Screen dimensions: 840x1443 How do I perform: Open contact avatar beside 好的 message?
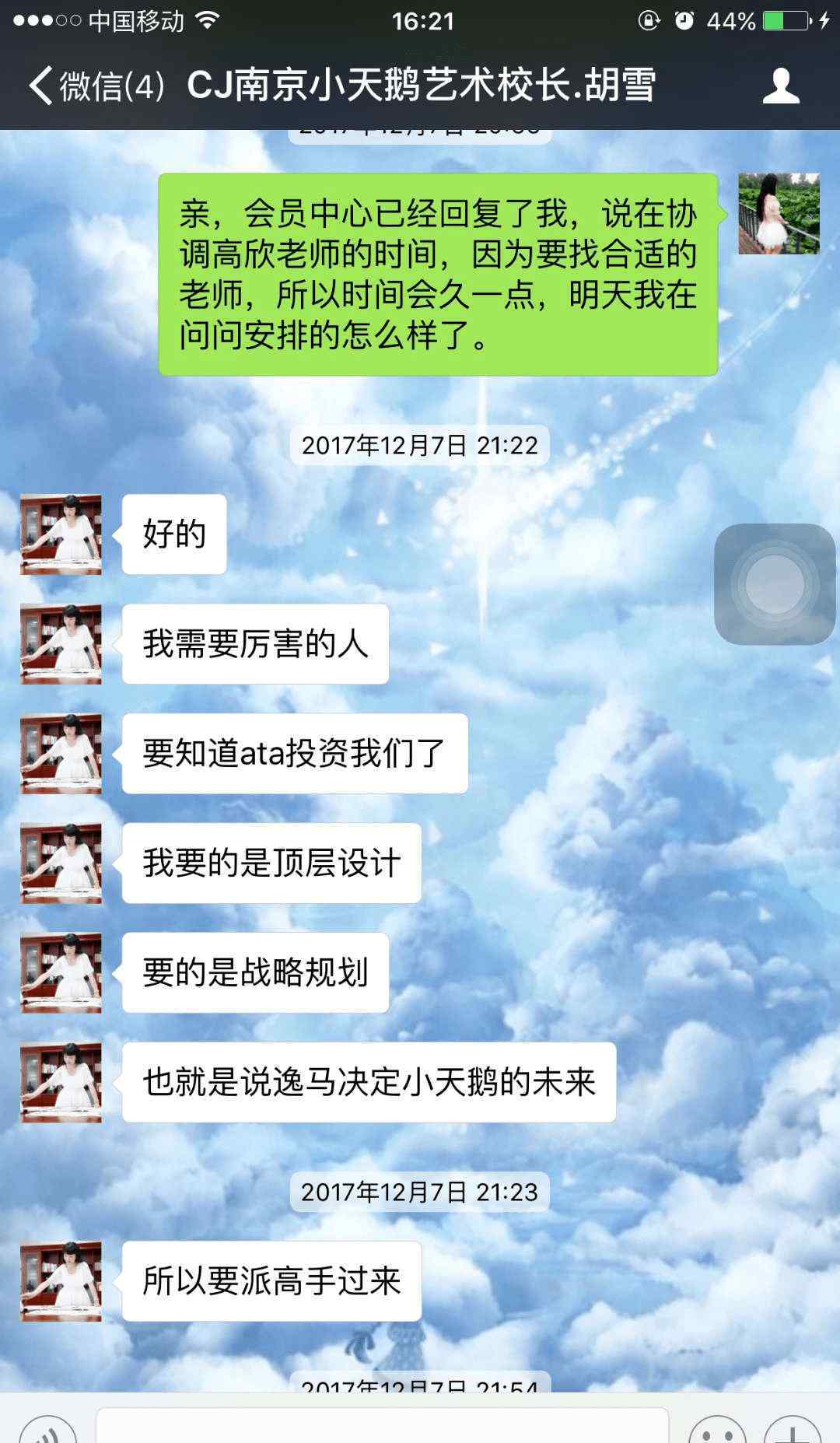[61, 534]
